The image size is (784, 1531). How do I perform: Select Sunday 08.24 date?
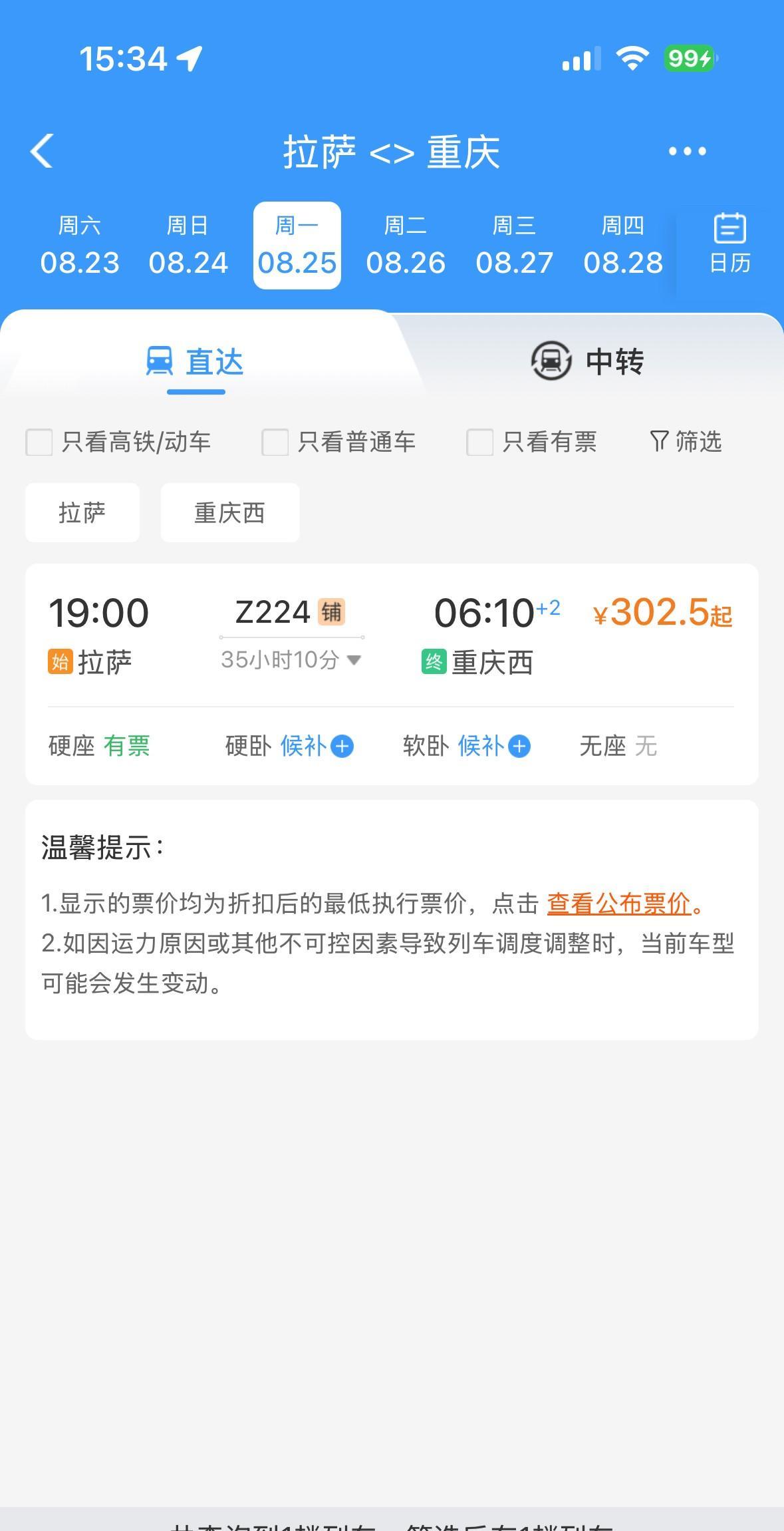tap(188, 246)
